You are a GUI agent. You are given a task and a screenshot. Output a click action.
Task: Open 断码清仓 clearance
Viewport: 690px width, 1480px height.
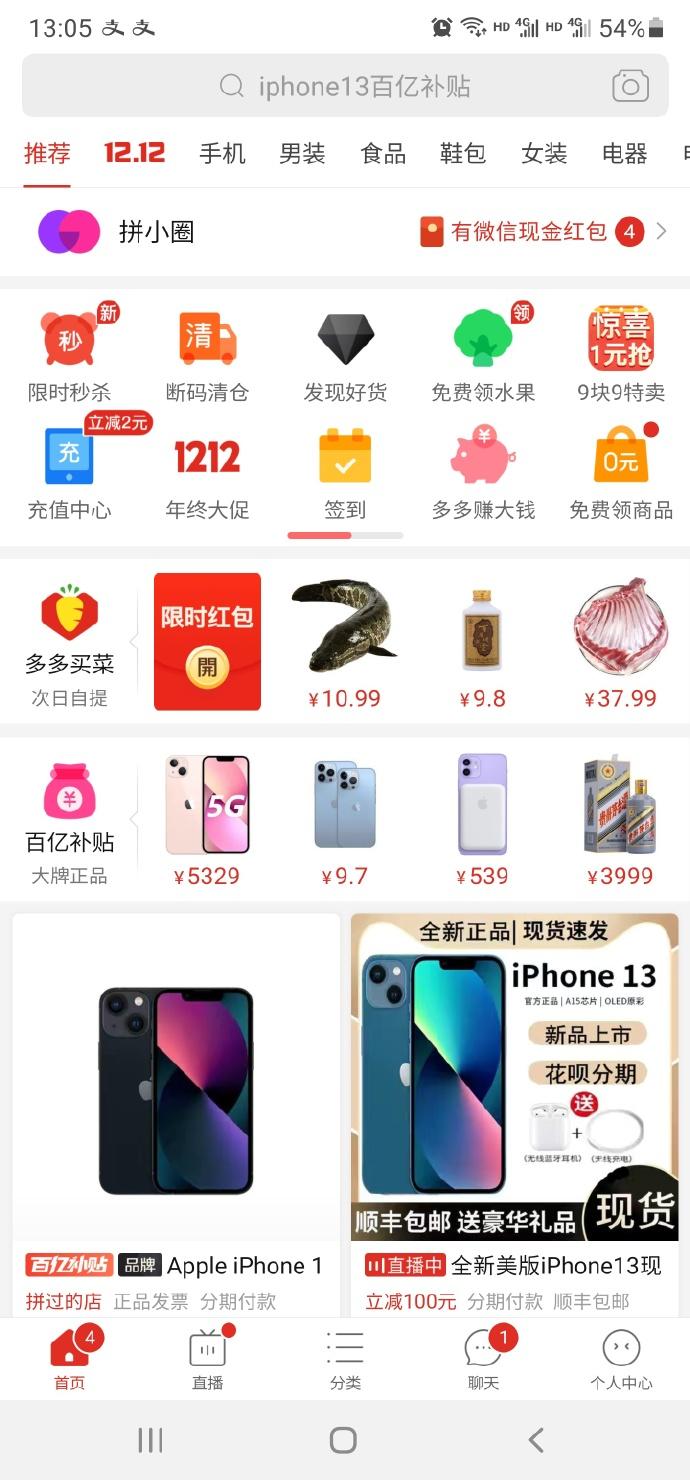[x=207, y=355]
